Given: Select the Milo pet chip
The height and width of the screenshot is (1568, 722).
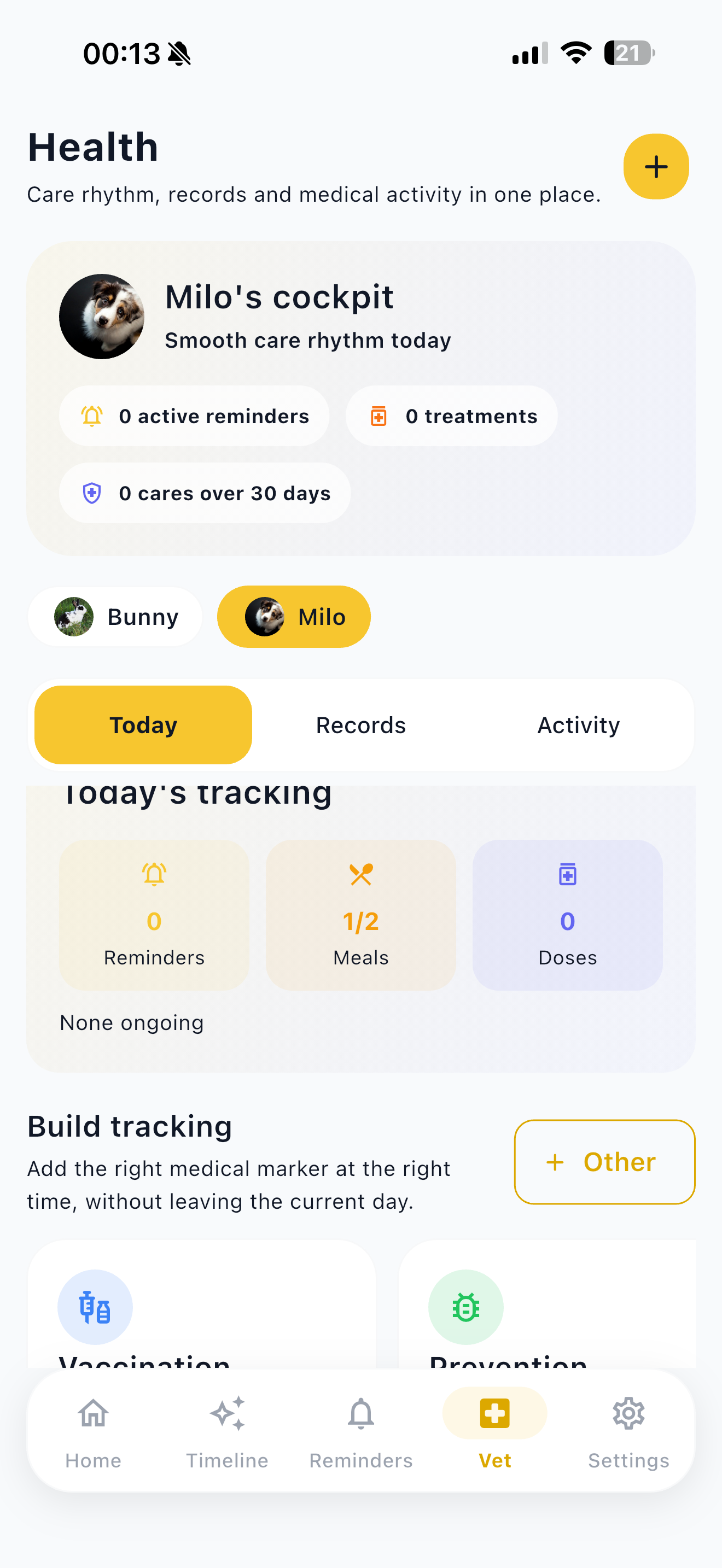Looking at the screenshot, I should (x=293, y=617).
